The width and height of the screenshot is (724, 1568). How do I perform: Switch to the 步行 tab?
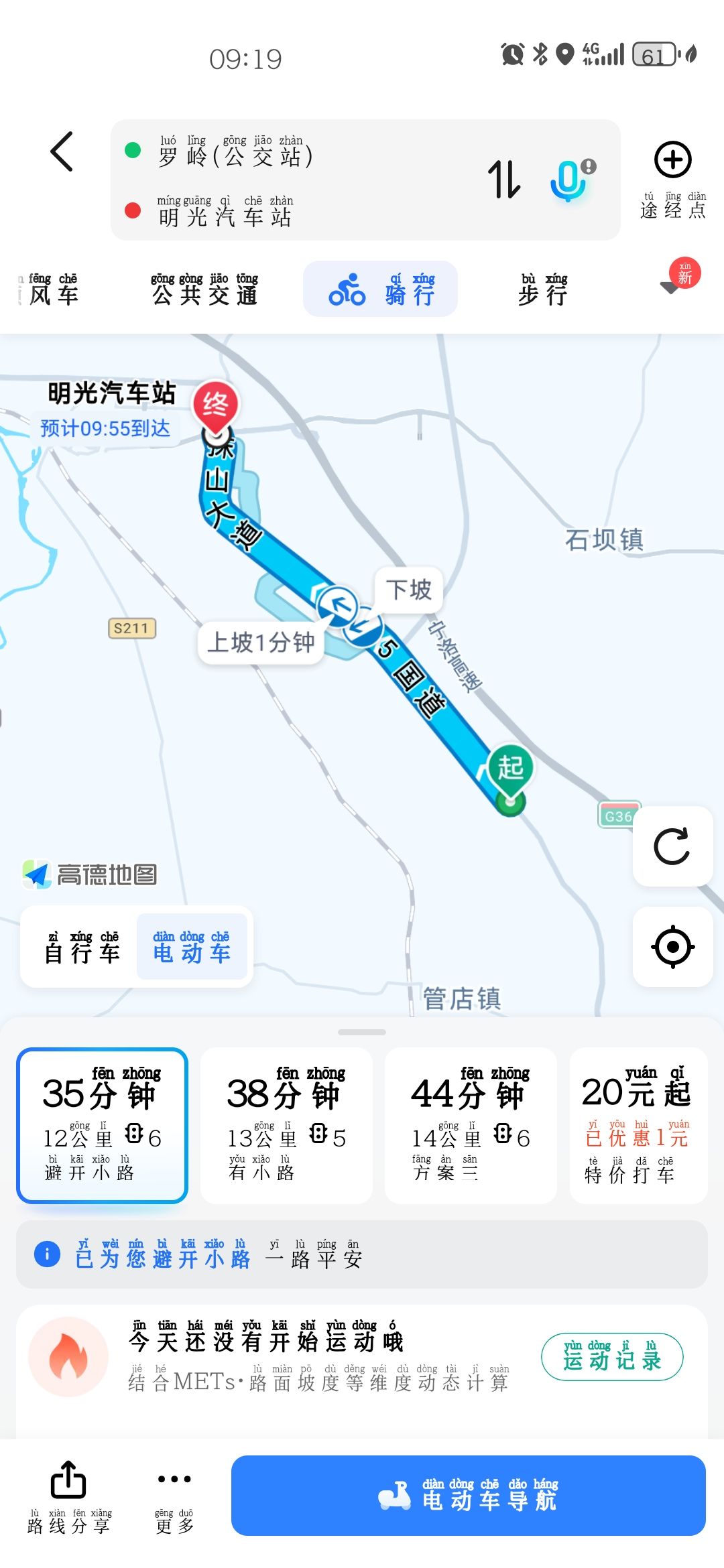click(x=543, y=289)
